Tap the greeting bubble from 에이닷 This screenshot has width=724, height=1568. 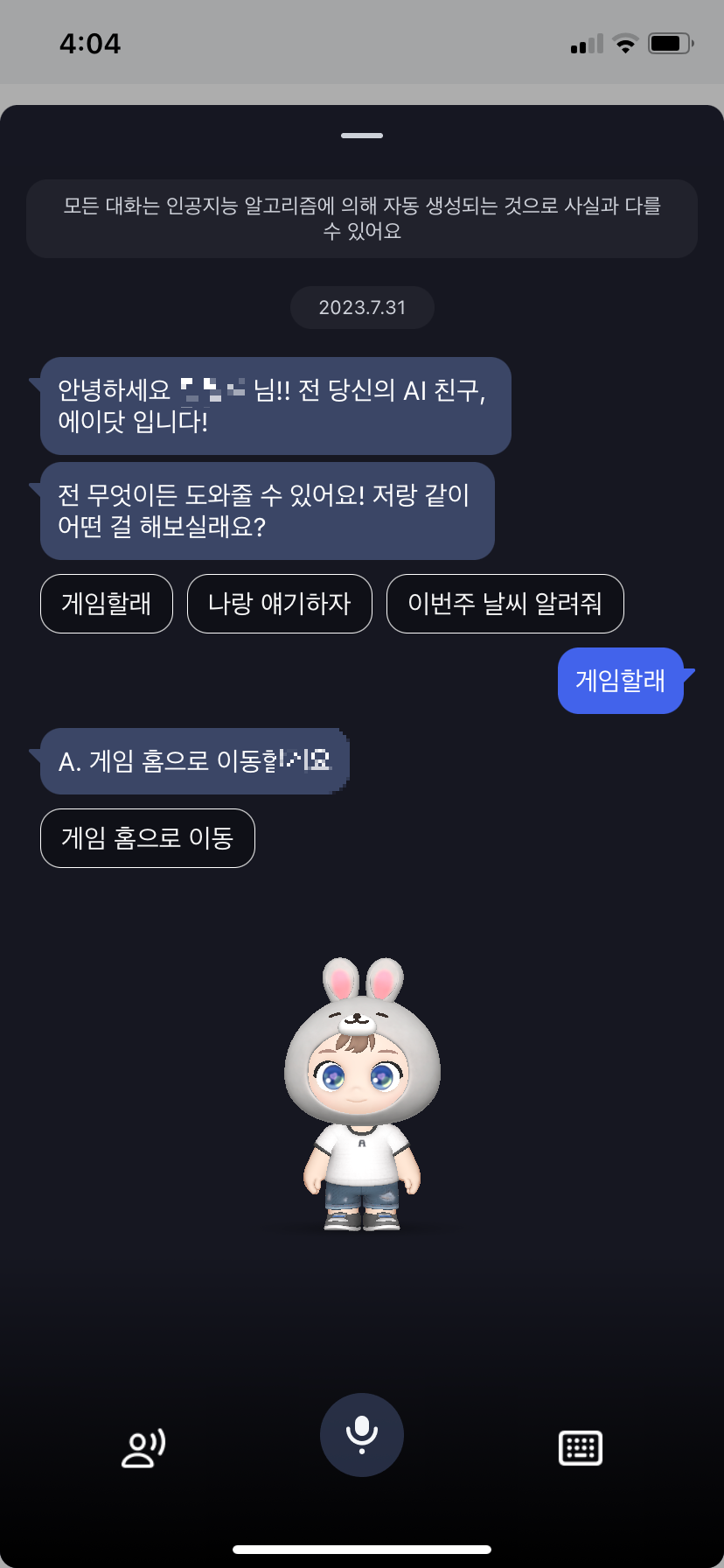275,404
